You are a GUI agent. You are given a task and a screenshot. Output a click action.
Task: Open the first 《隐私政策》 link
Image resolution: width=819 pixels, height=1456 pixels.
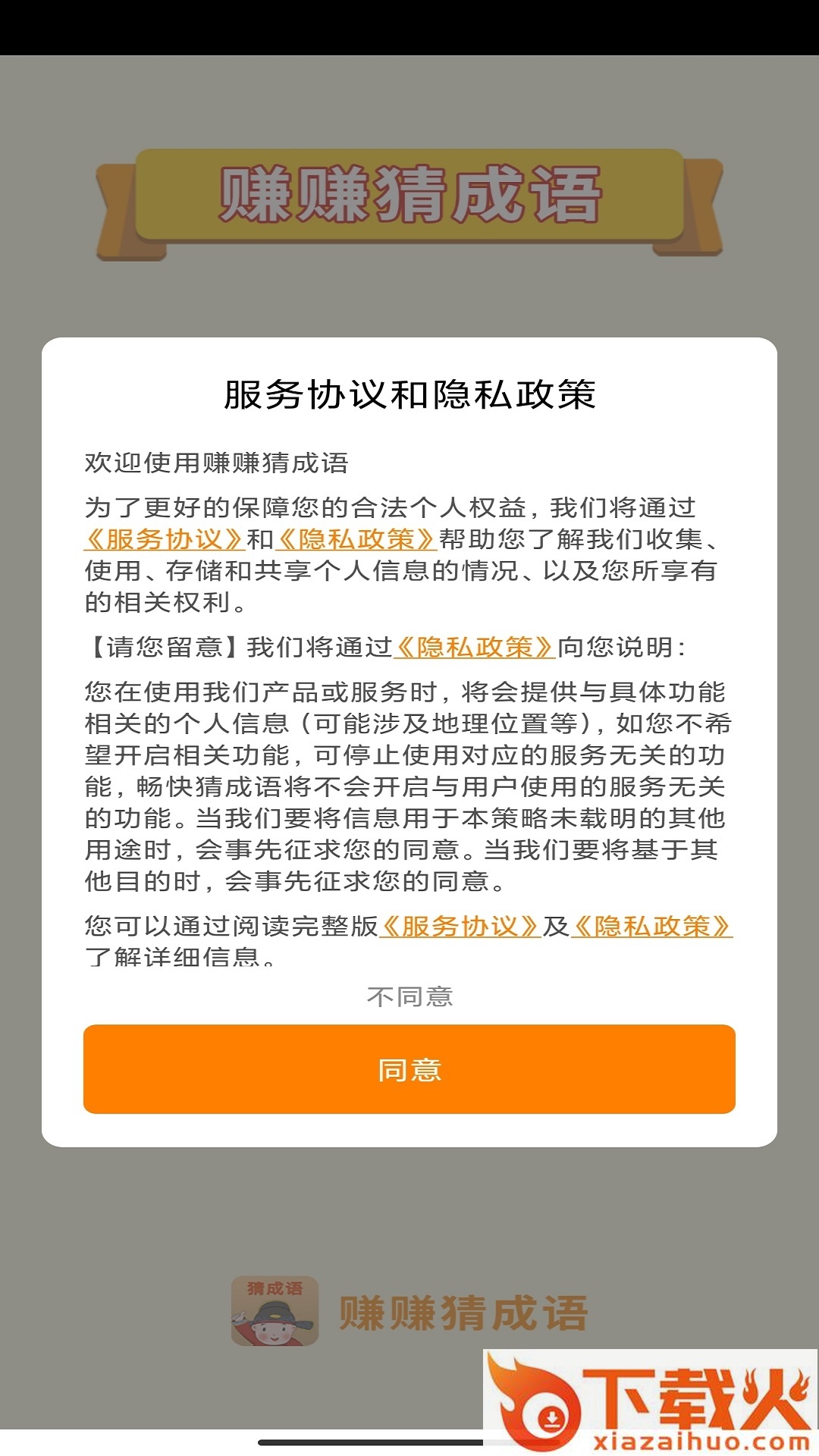tap(358, 539)
